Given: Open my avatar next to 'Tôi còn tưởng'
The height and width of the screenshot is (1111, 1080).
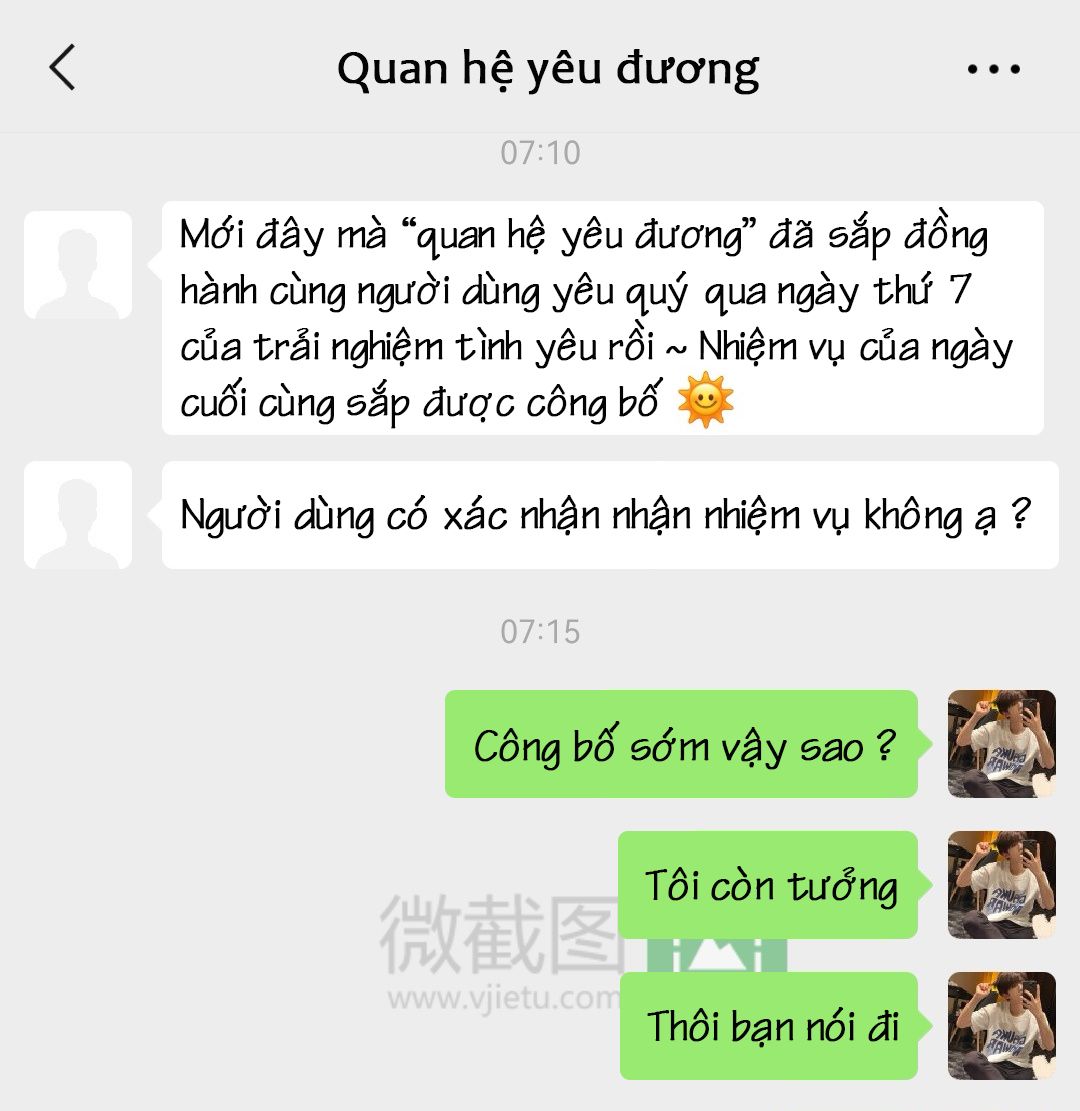Looking at the screenshot, I should click(1001, 884).
